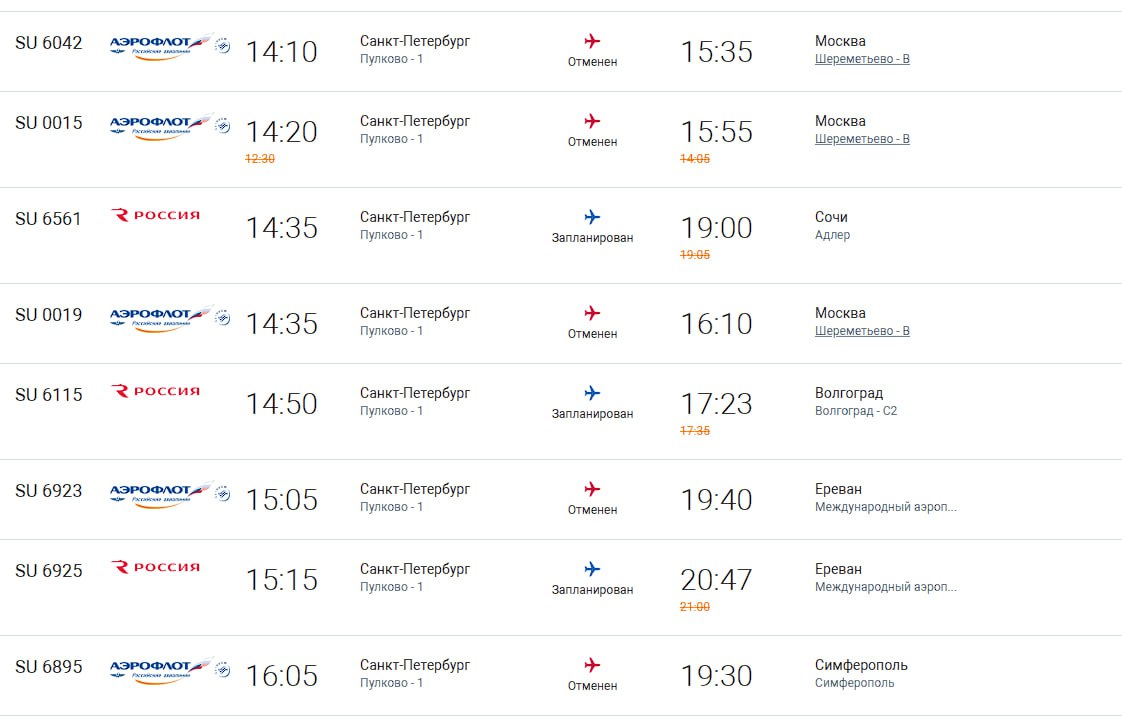Open flight SU 6115 to Волгоград row
1122x722 pixels.
tap(48, 395)
